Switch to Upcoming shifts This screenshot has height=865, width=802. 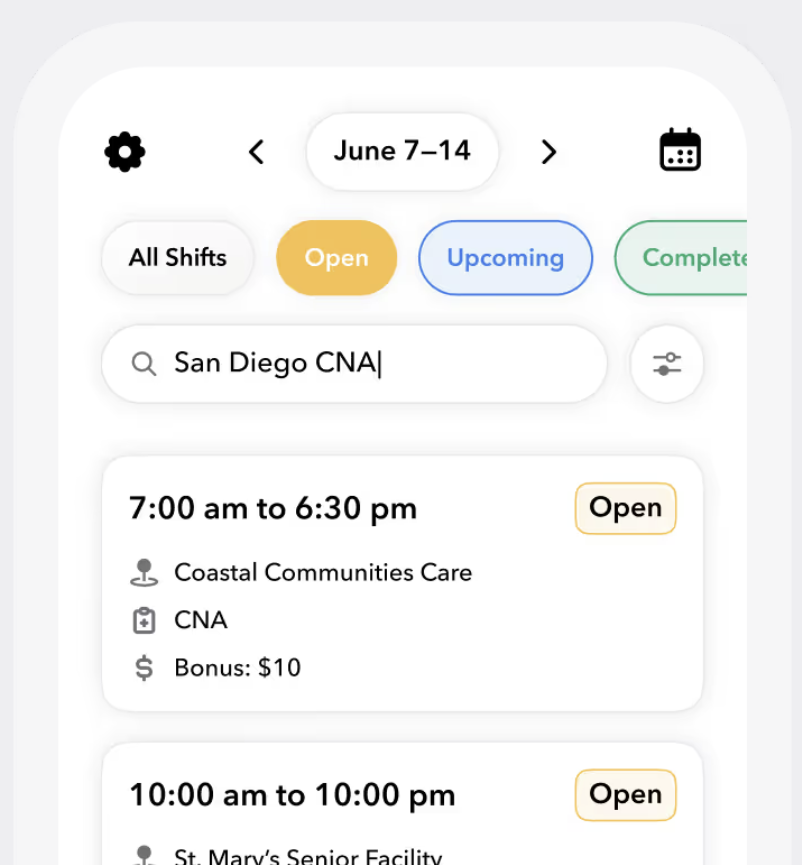click(x=505, y=258)
